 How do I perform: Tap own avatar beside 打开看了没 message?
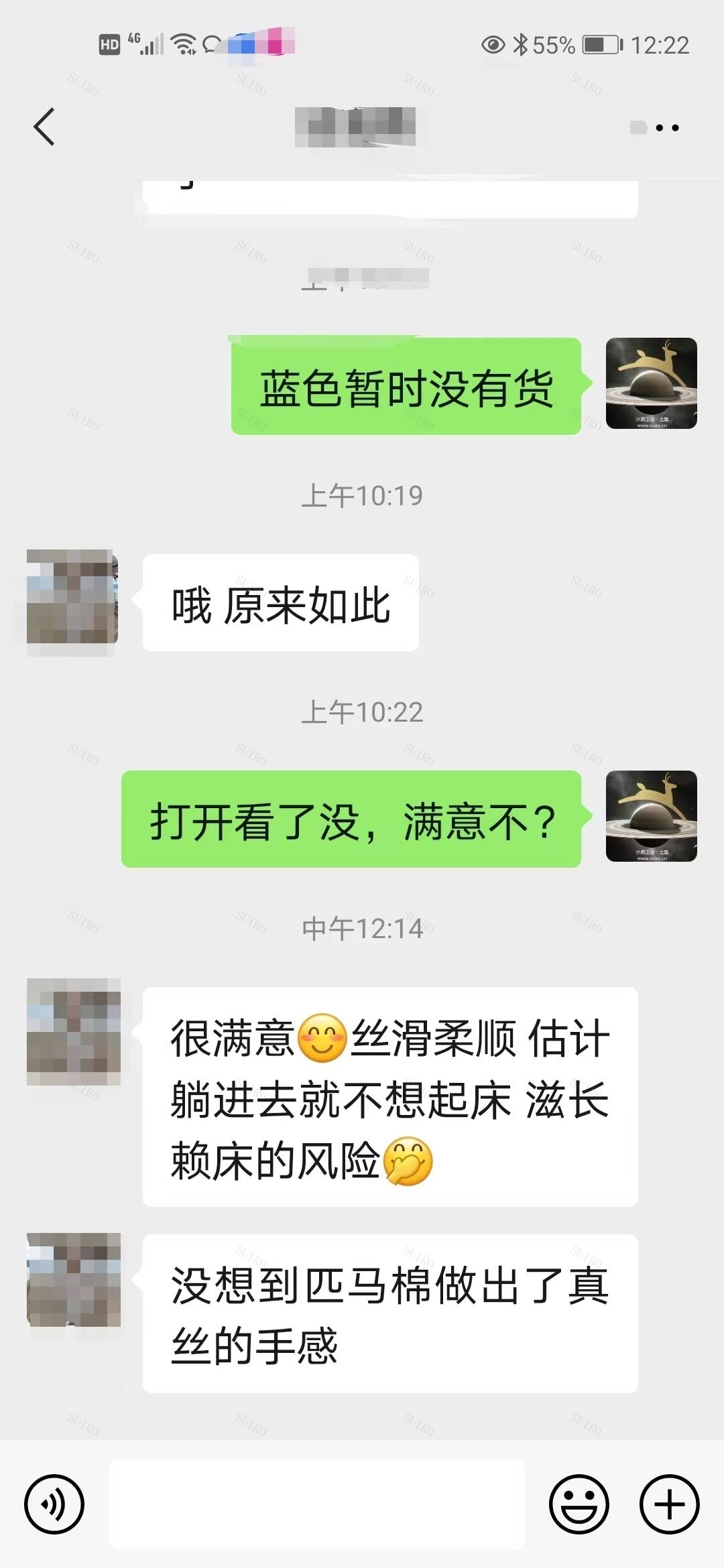point(651,816)
